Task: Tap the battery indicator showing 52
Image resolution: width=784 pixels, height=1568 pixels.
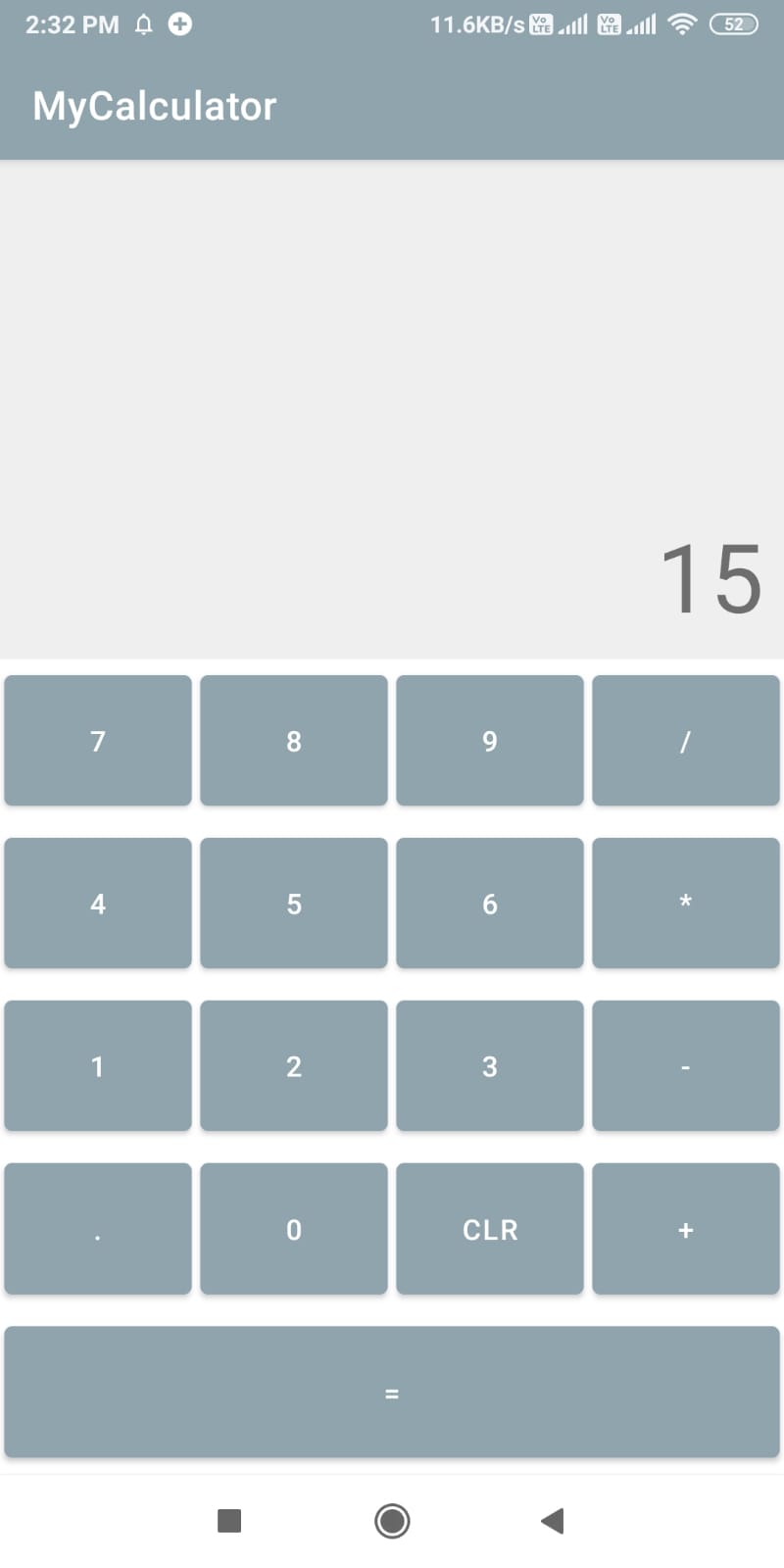Action: coord(733,24)
